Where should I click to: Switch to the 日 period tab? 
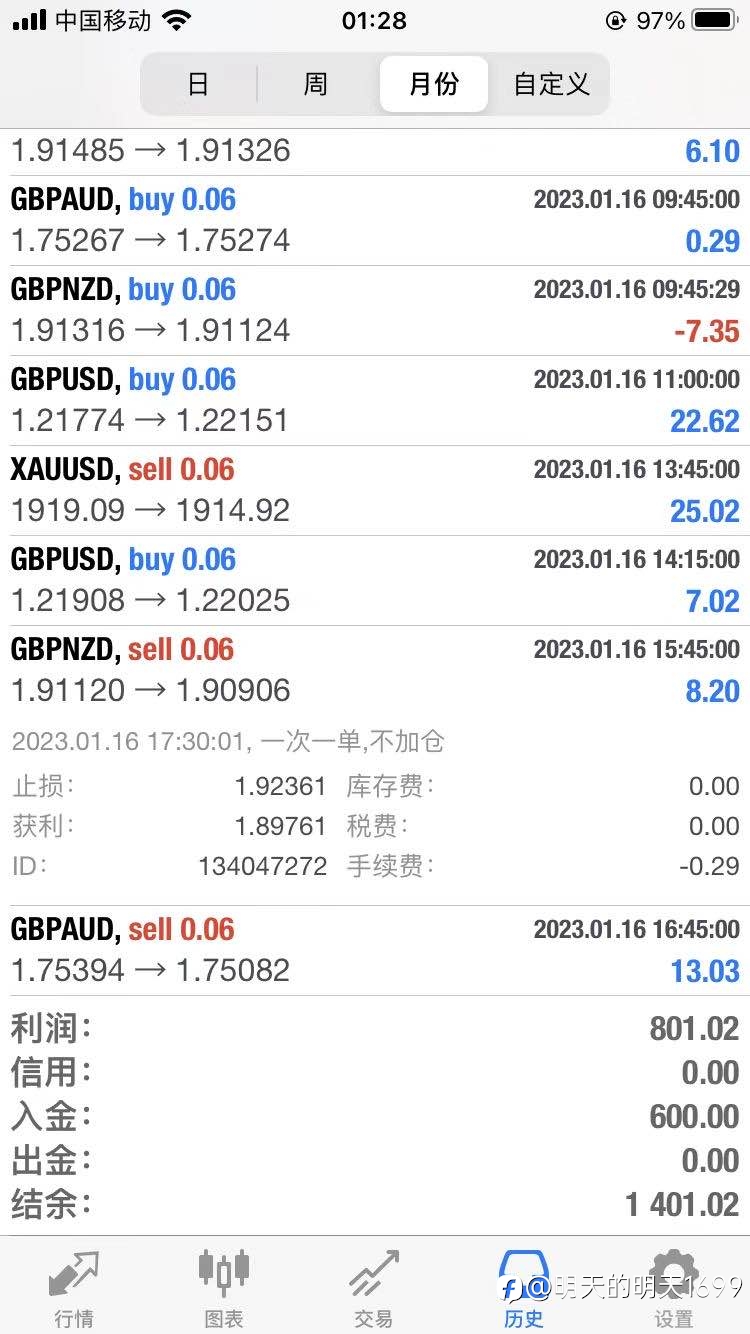pyautogui.click(x=198, y=84)
